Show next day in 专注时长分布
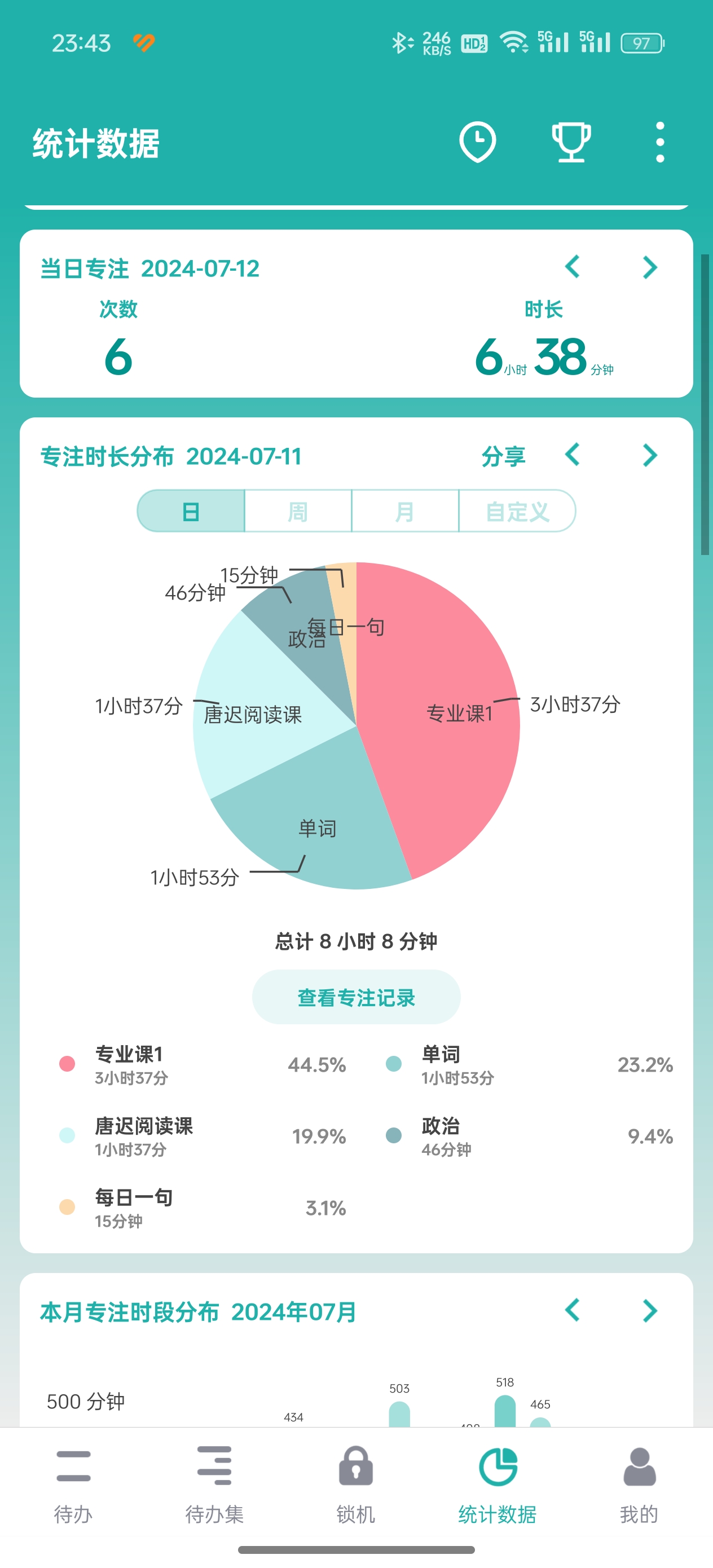 tap(650, 455)
